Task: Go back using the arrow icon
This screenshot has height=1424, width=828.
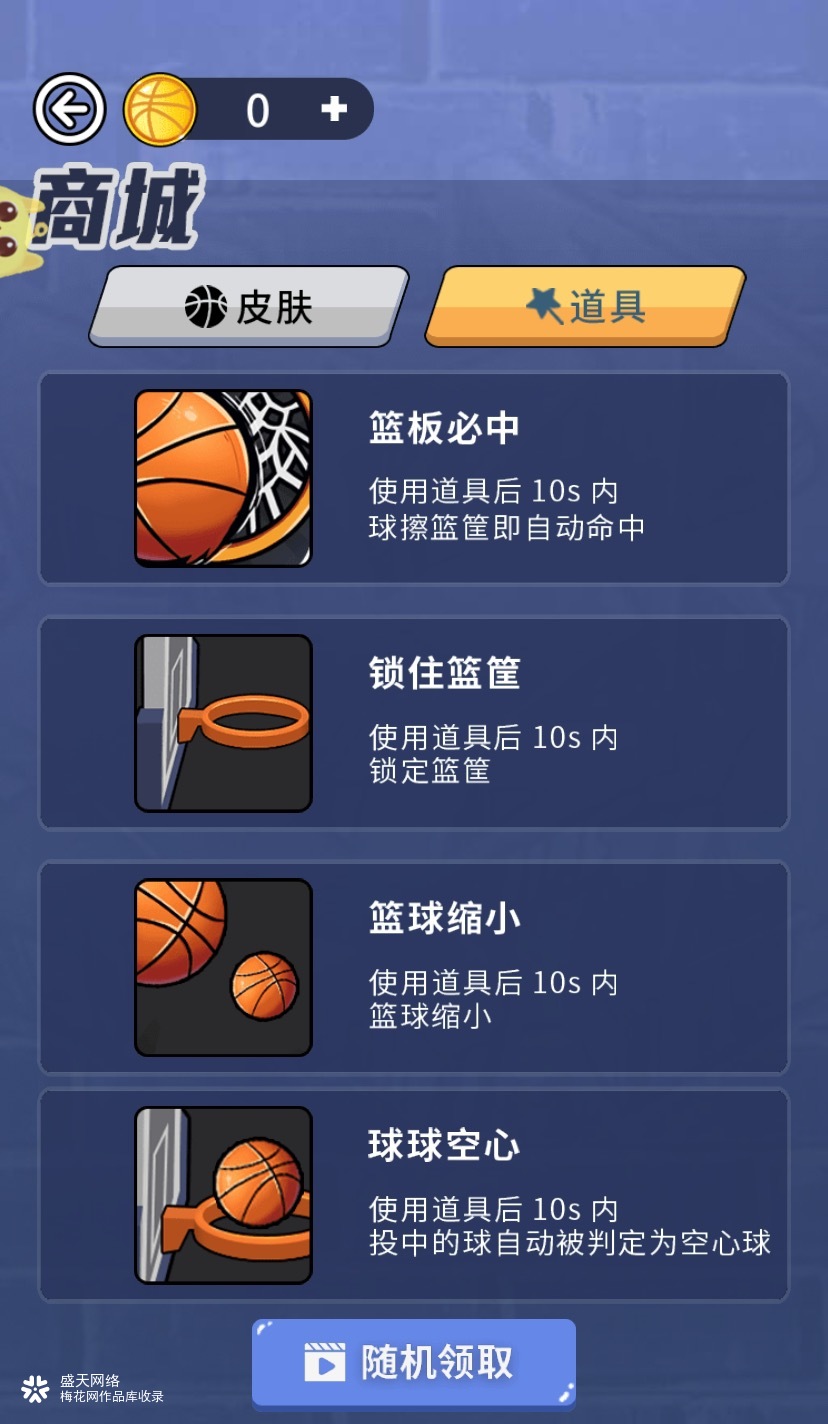Action: (69, 109)
